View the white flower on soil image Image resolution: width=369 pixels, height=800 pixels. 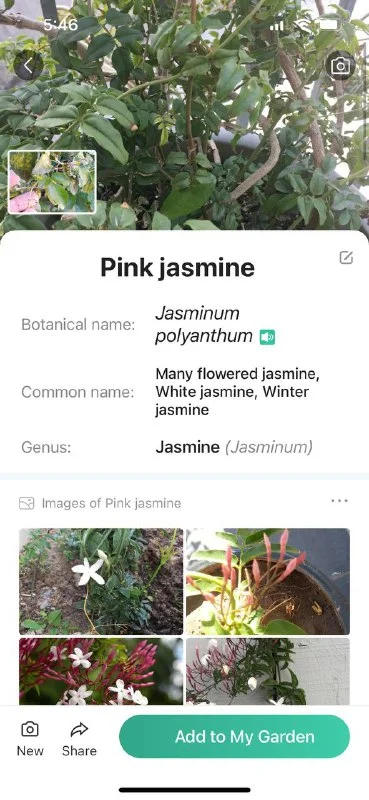click(101, 581)
